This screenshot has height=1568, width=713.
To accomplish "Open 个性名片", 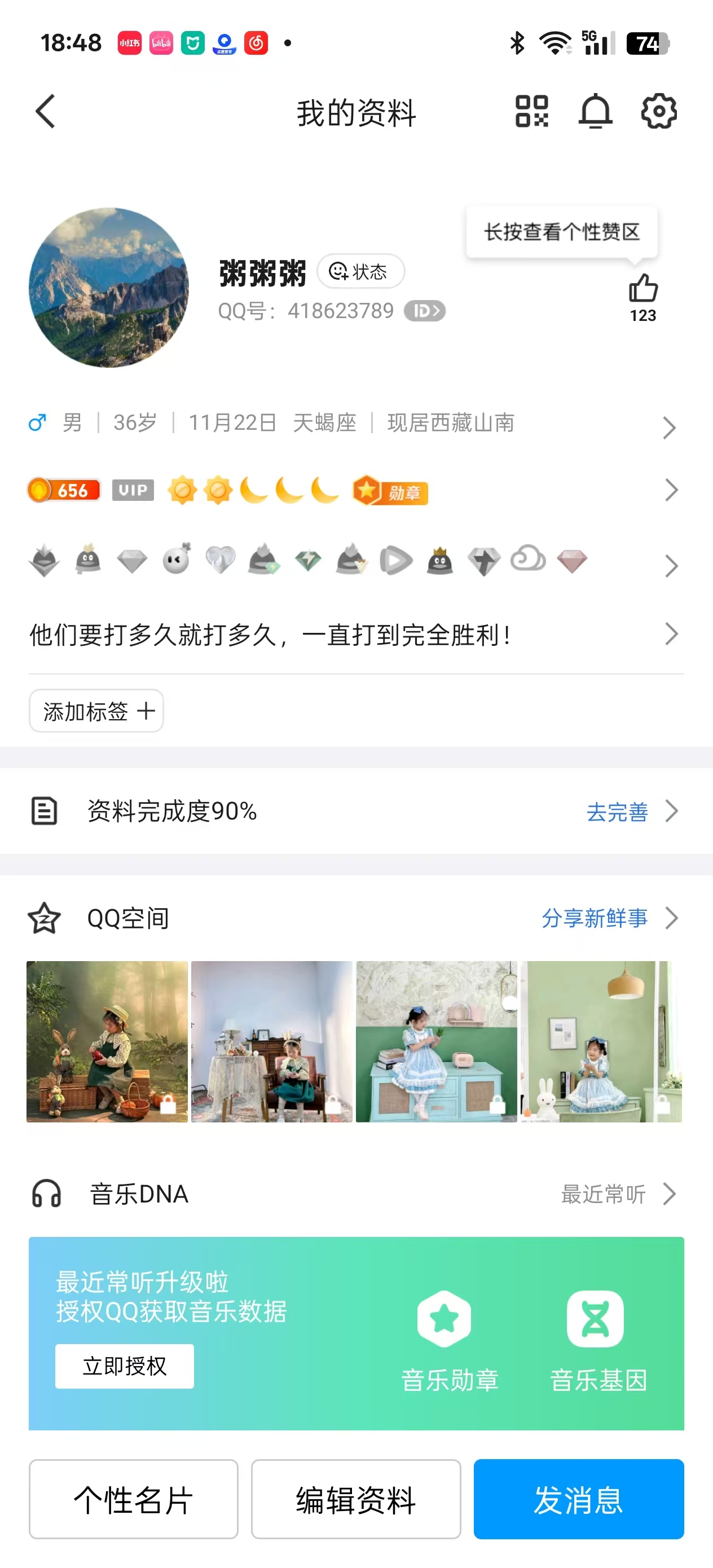I will pyautogui.click(x=133, y=1499).
